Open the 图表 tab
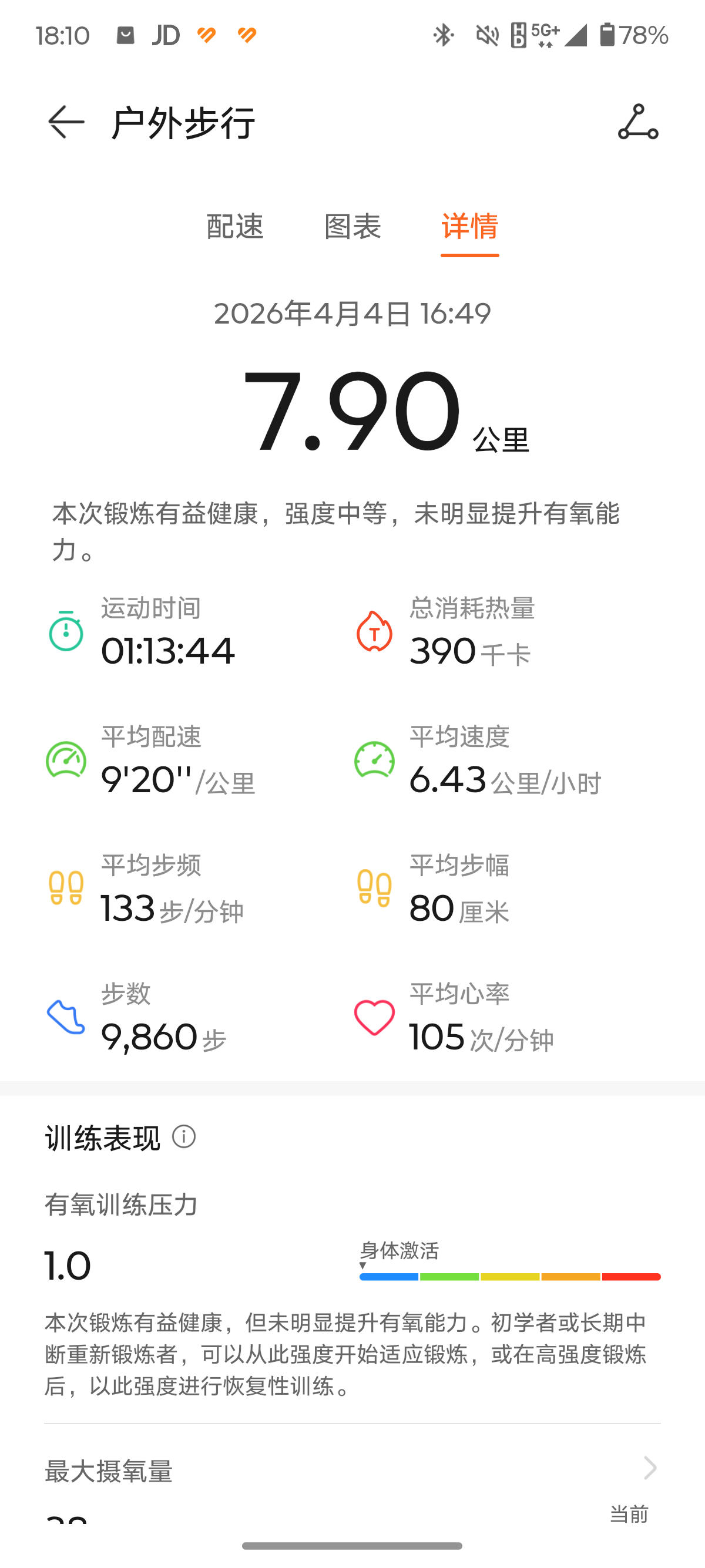The height and width of the screenshot is (1568, 705). tap(353, 228)
